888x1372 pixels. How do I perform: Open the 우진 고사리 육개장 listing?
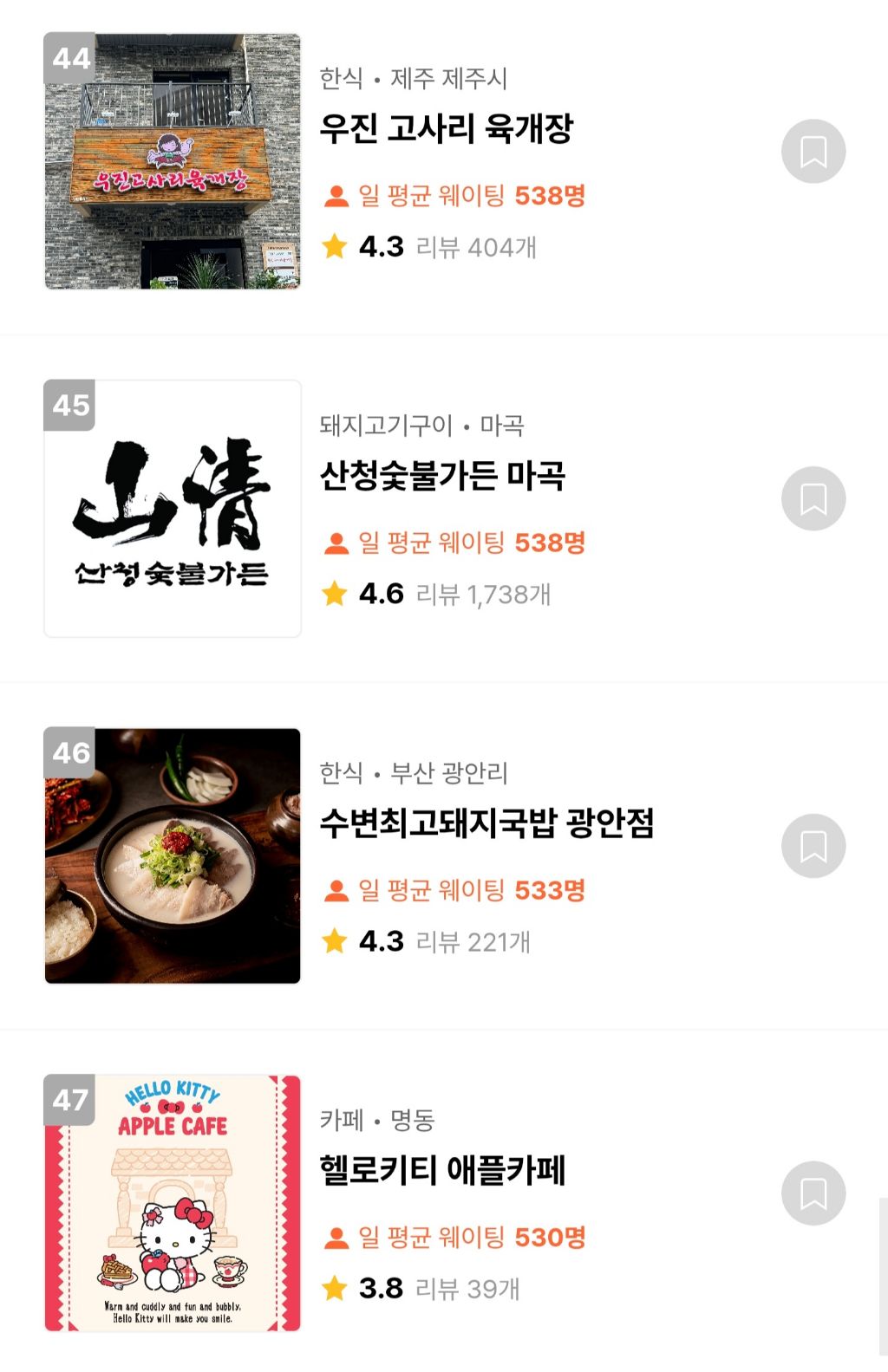(446, 129)
